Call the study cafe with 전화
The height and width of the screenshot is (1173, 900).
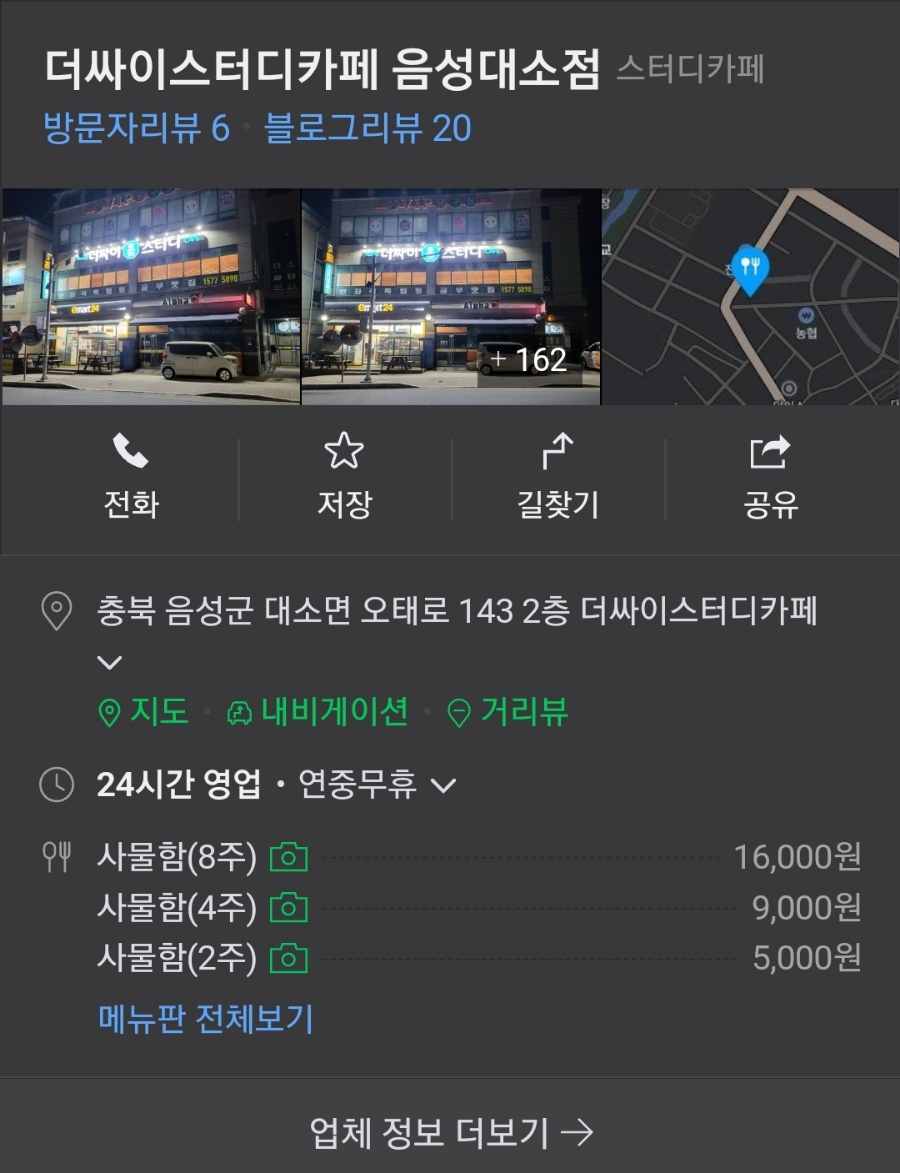click(x=131, y=477)
